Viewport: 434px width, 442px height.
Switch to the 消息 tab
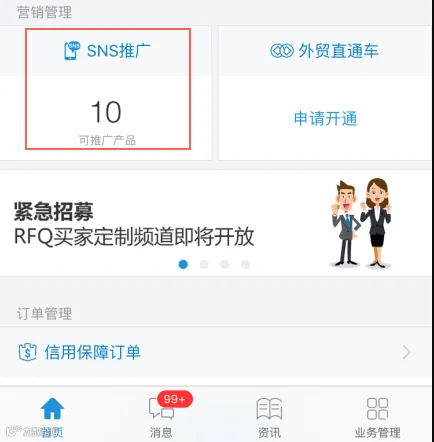click(x=161, y=417)
